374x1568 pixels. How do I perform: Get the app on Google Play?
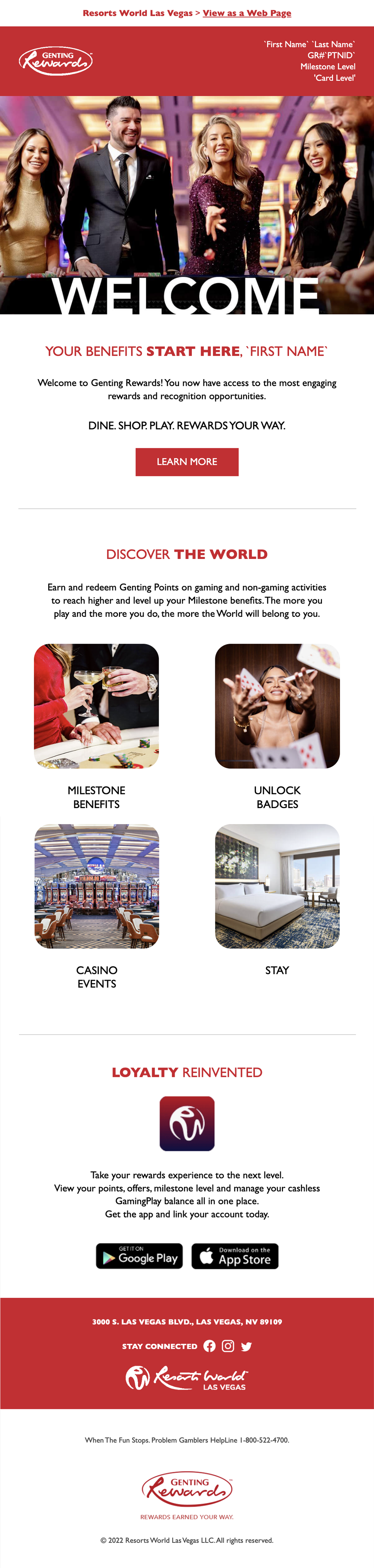pyautogui.click(x=139, y=1256)
